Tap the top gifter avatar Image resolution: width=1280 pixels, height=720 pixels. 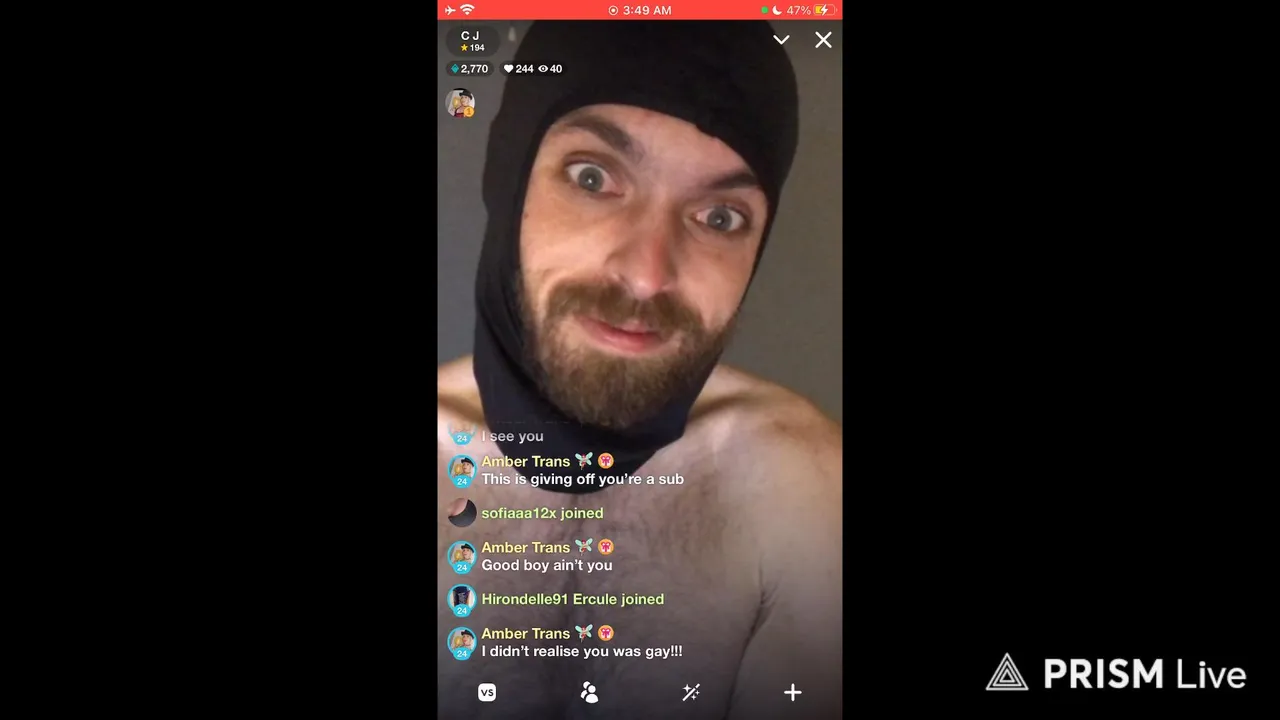point(460,103)
